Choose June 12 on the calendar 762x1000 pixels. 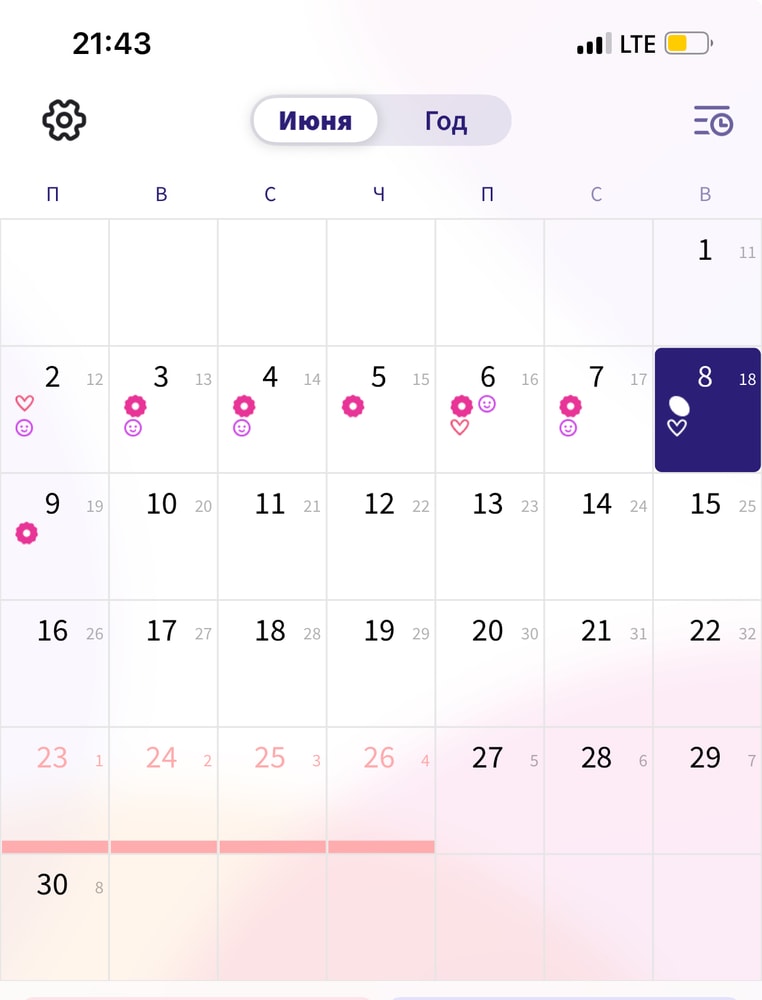pyautogui.click(x=380, y=536)
